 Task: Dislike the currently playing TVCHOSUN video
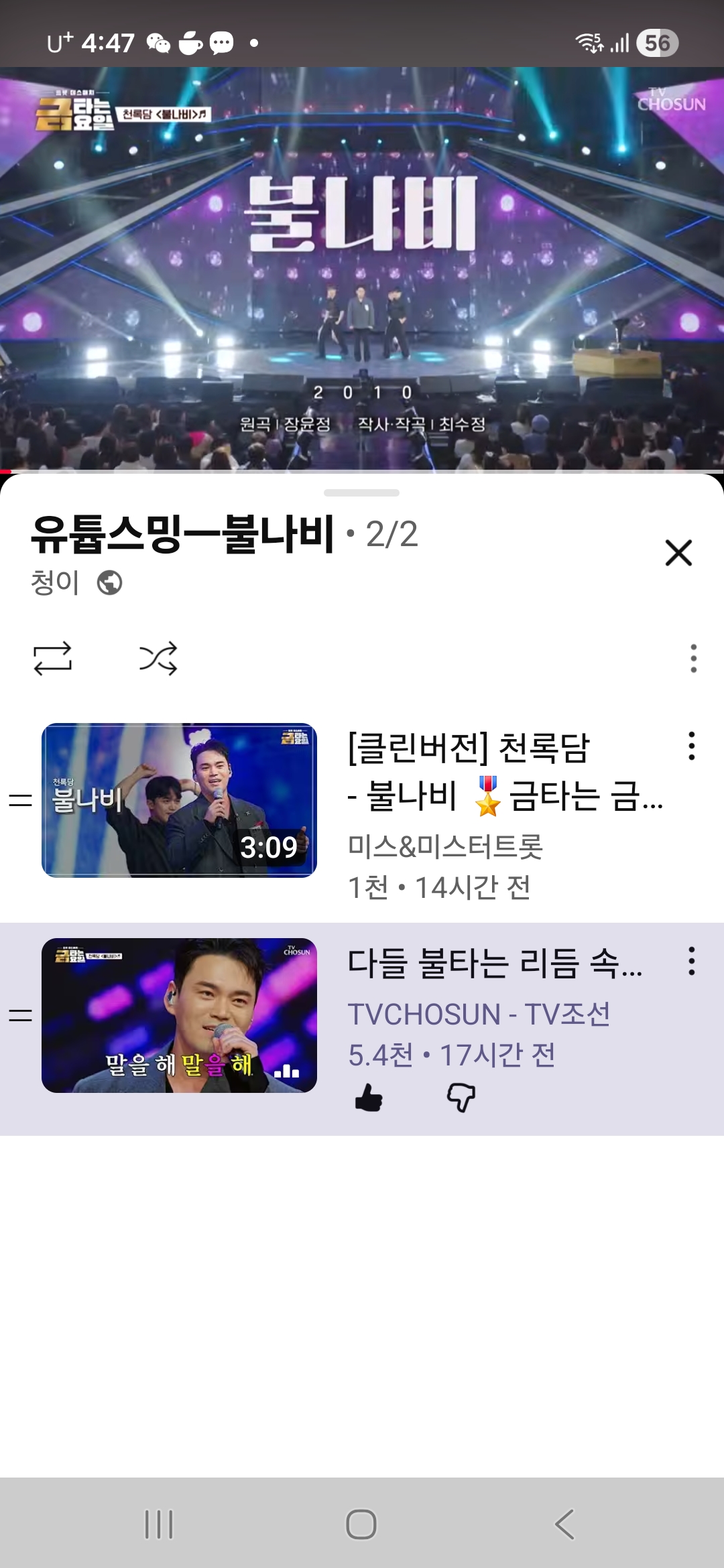461,1098
